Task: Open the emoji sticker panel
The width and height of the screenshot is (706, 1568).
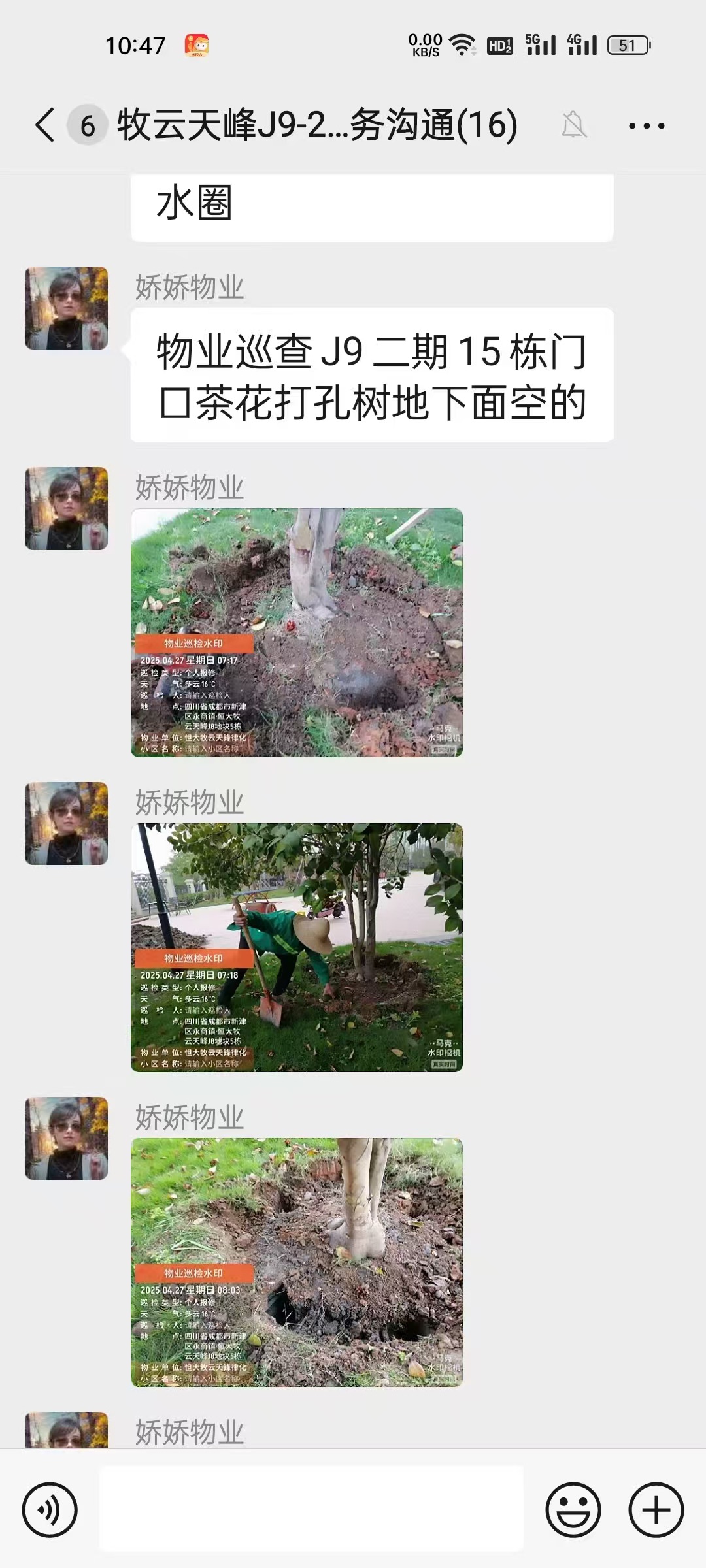Action: [x=573, y=1510]
